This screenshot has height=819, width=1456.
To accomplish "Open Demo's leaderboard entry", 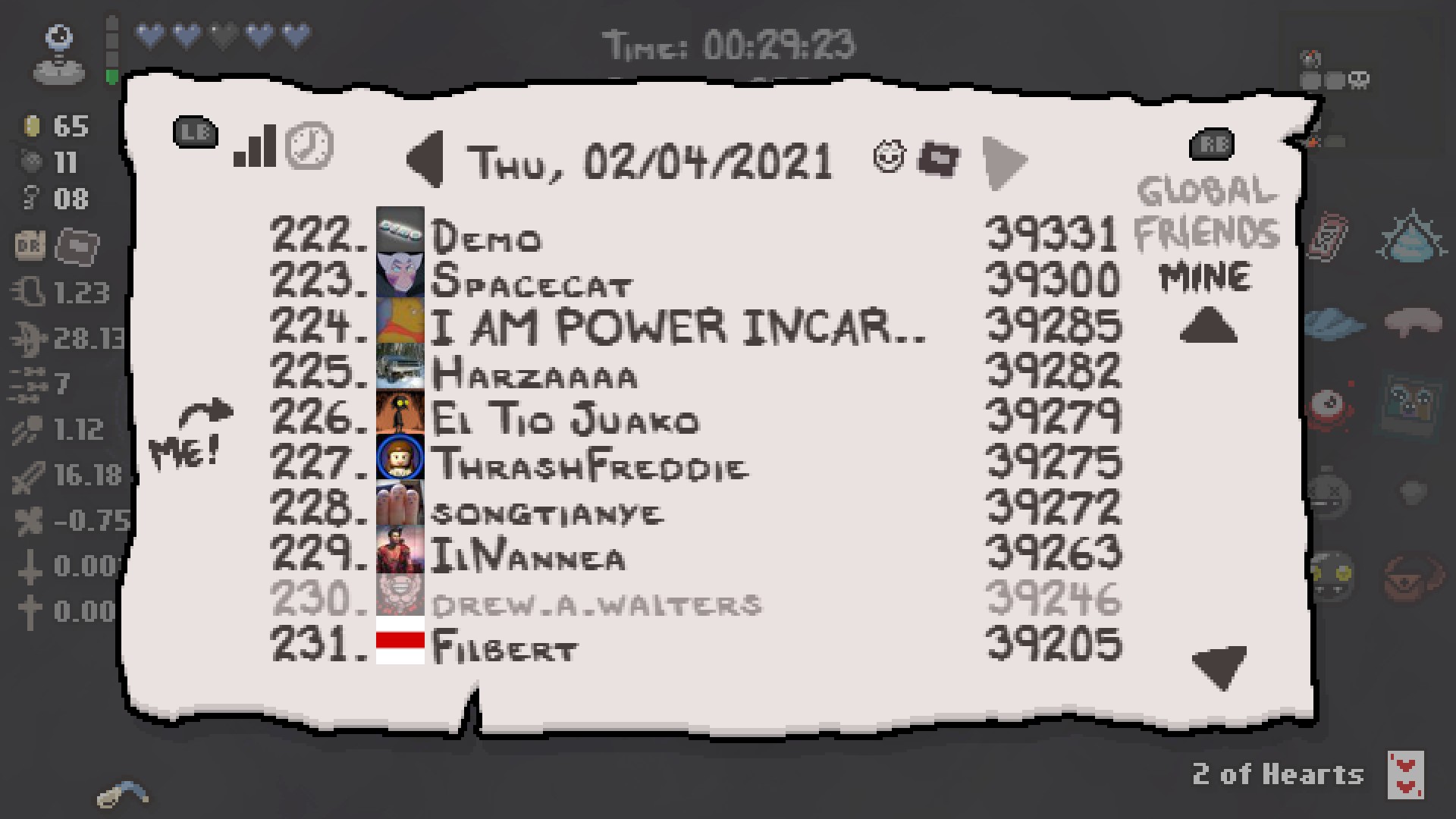I will point(486,237).
